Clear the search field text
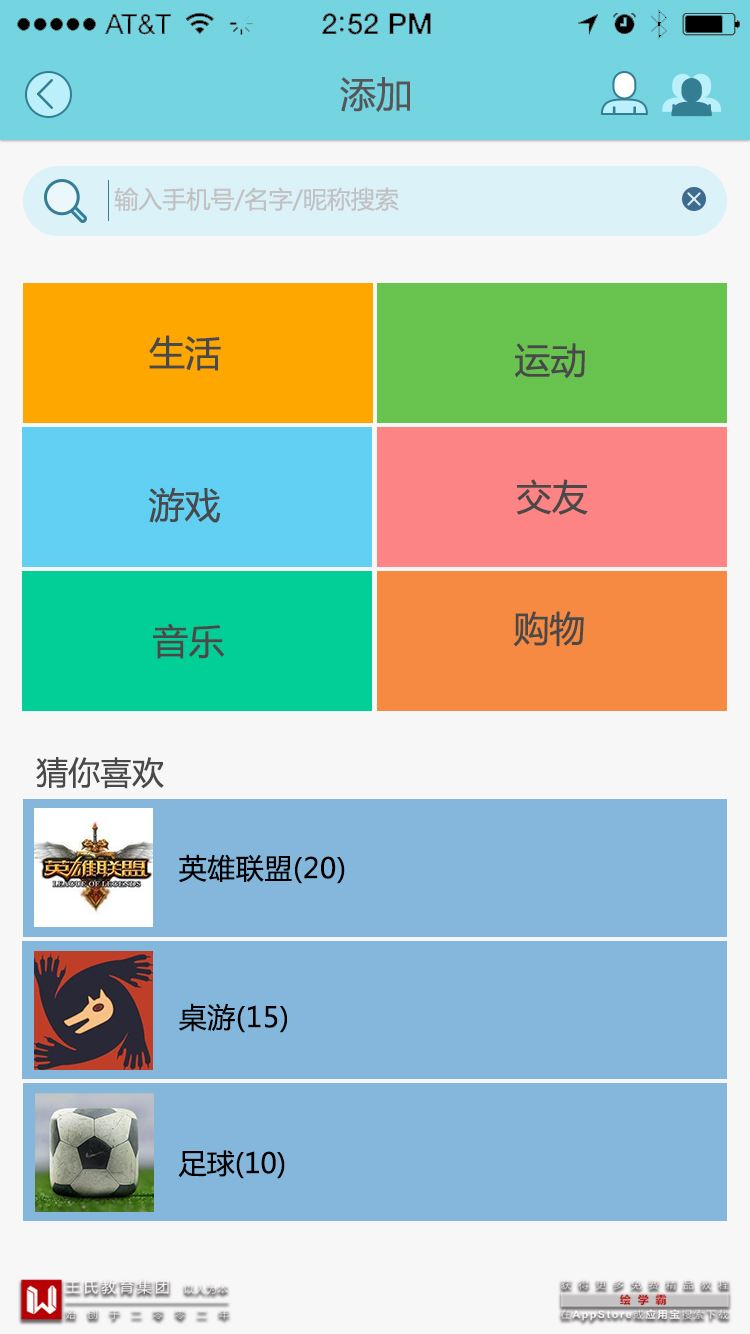750x1334 pixels. point(694,199)
